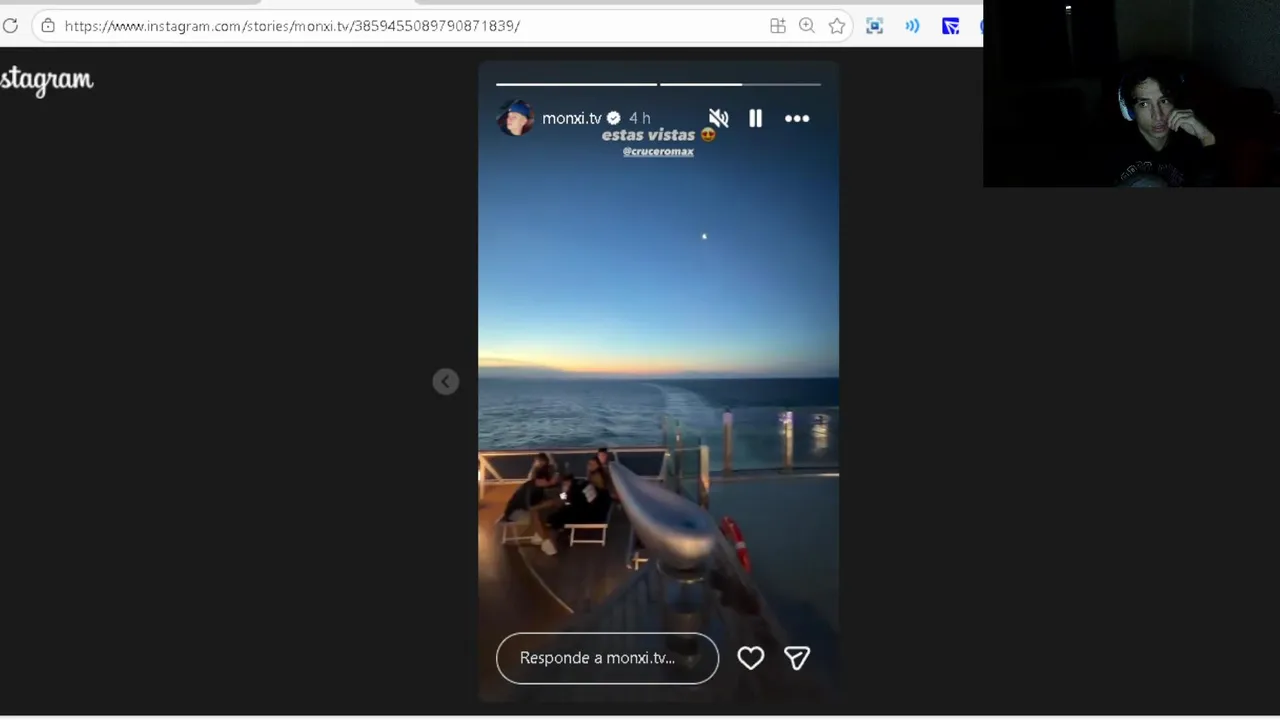Open the @cruceromax mention link

(x=658, y=152)
